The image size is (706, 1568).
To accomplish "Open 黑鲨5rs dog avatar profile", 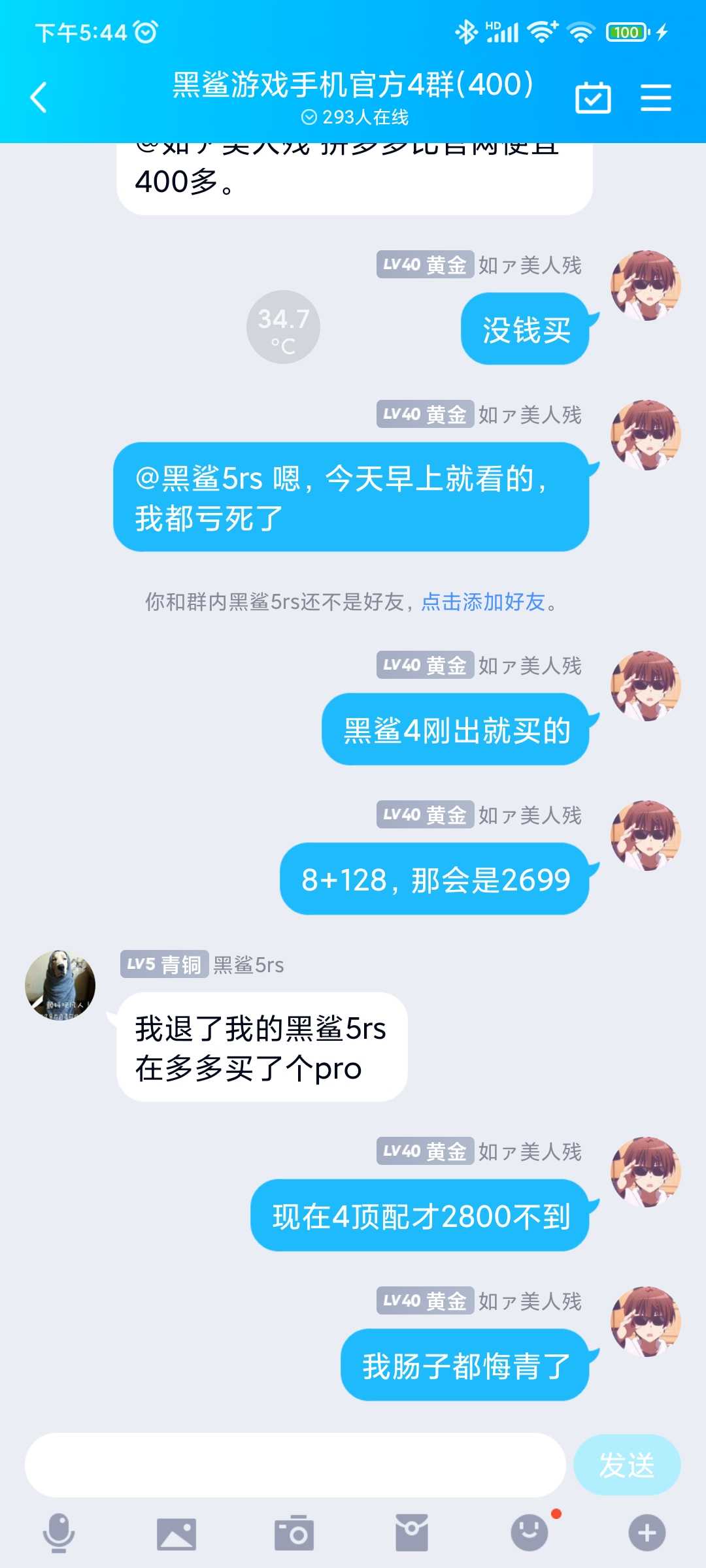I will (60, 985).
